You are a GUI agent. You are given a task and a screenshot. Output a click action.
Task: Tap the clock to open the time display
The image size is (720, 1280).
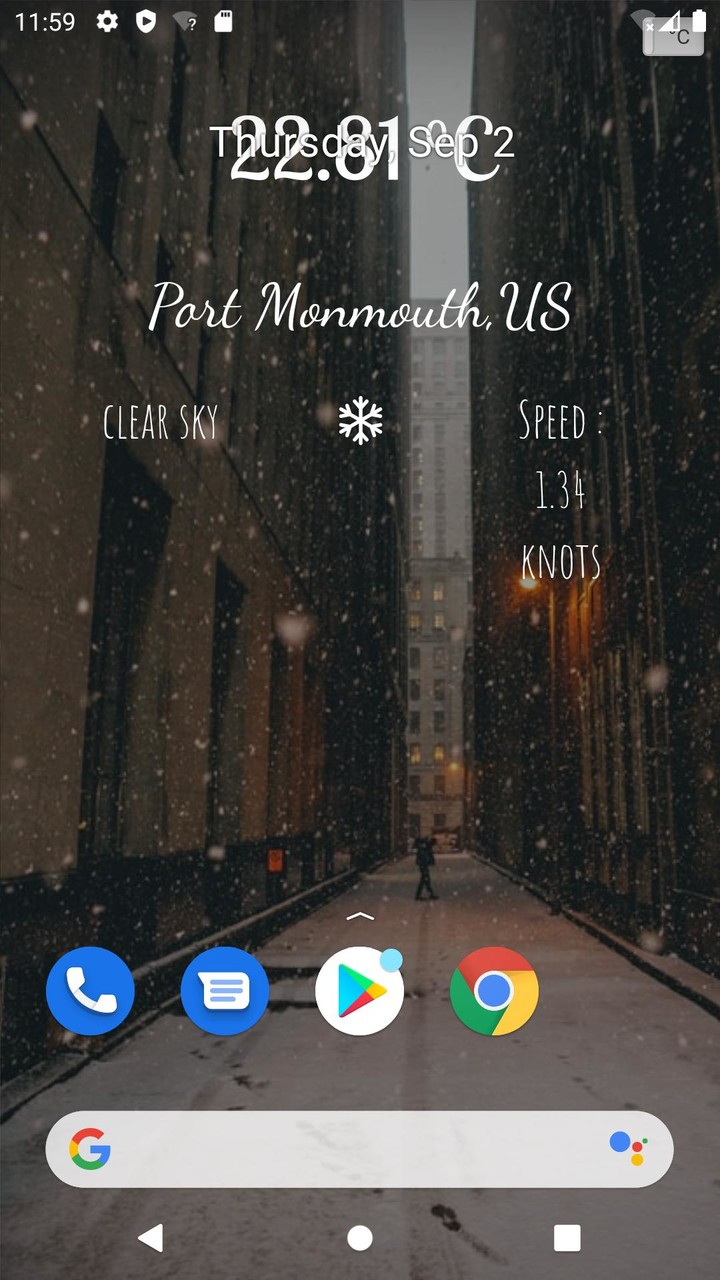(x=40, y=20)
